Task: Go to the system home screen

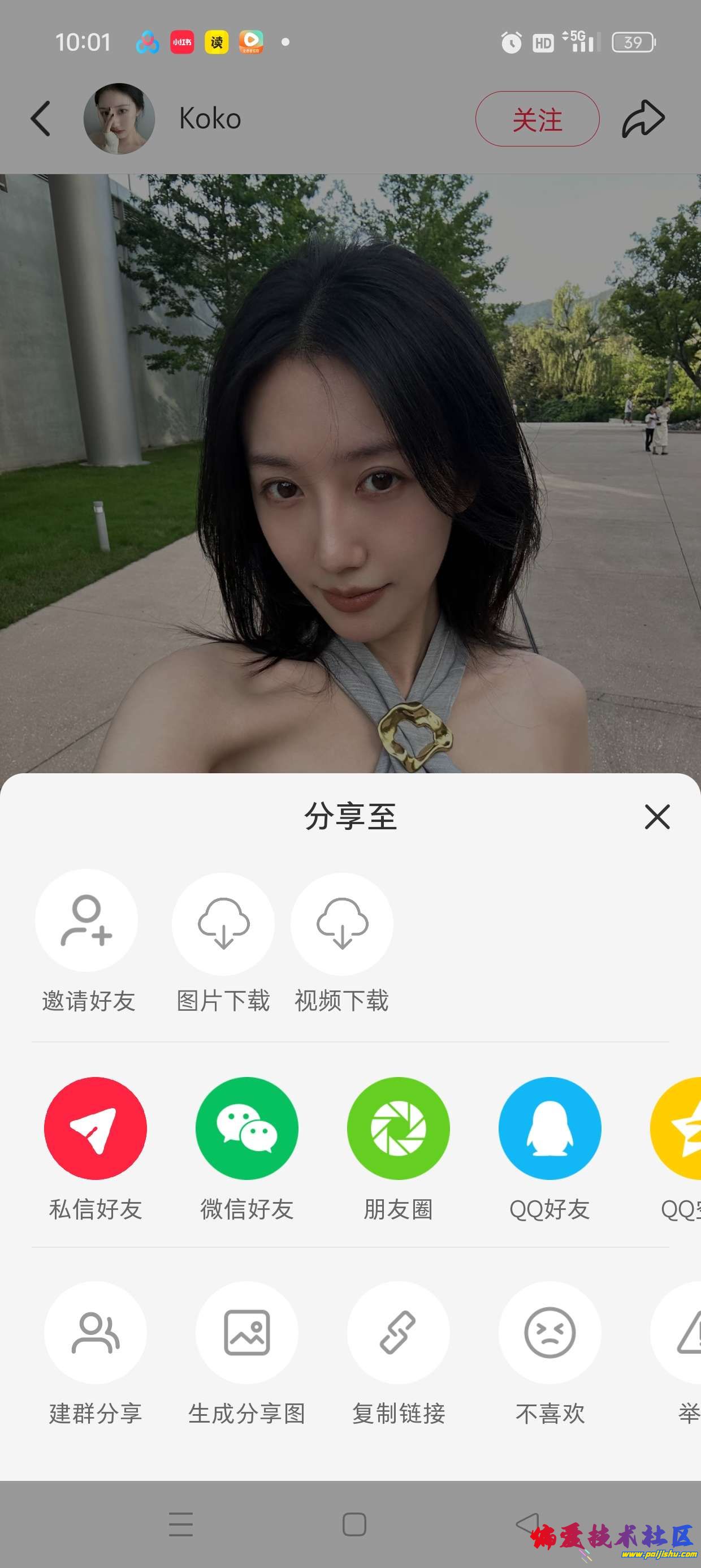Action: click(x=354, y=1524)
